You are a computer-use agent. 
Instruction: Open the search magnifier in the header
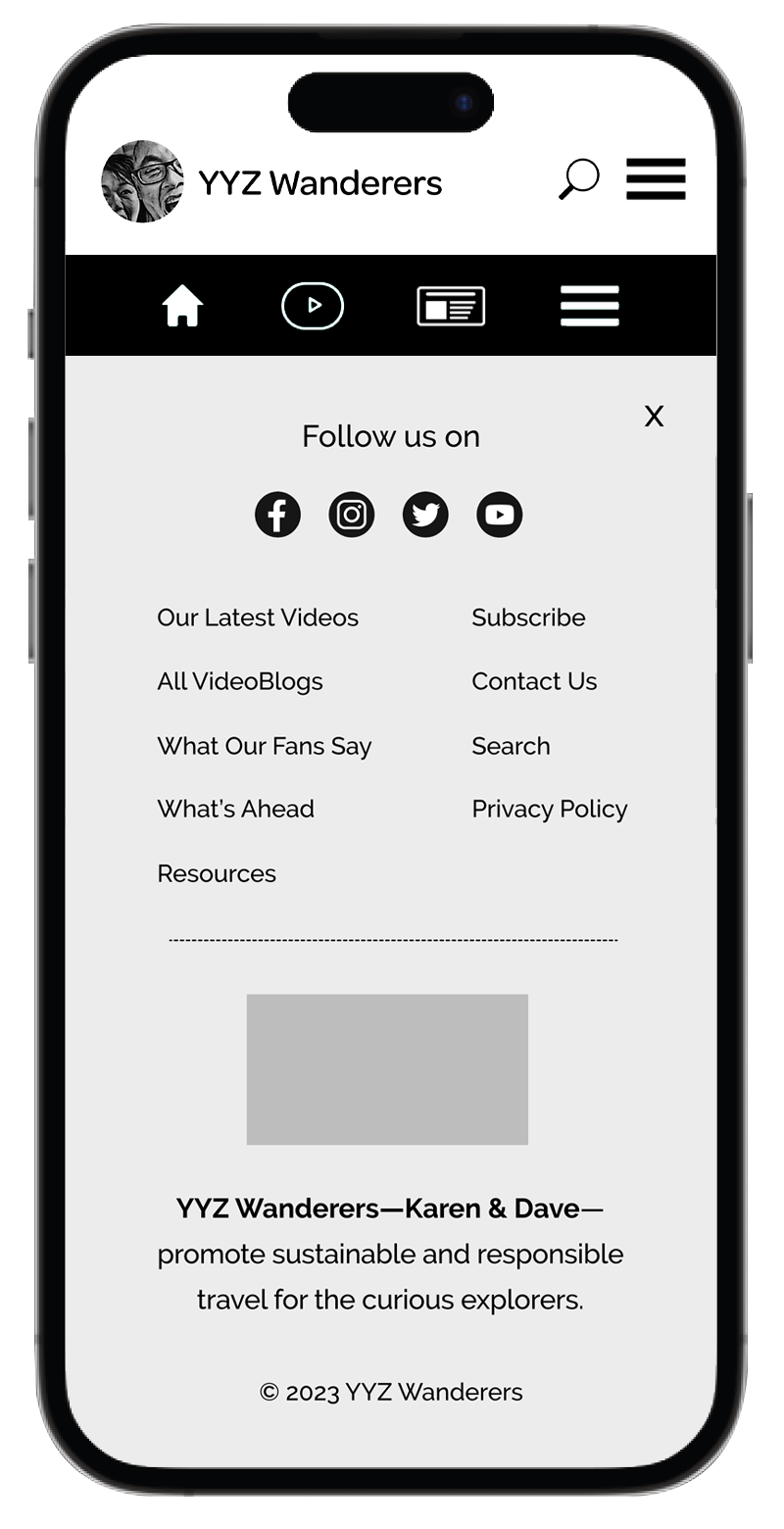(x=579, y=179)
